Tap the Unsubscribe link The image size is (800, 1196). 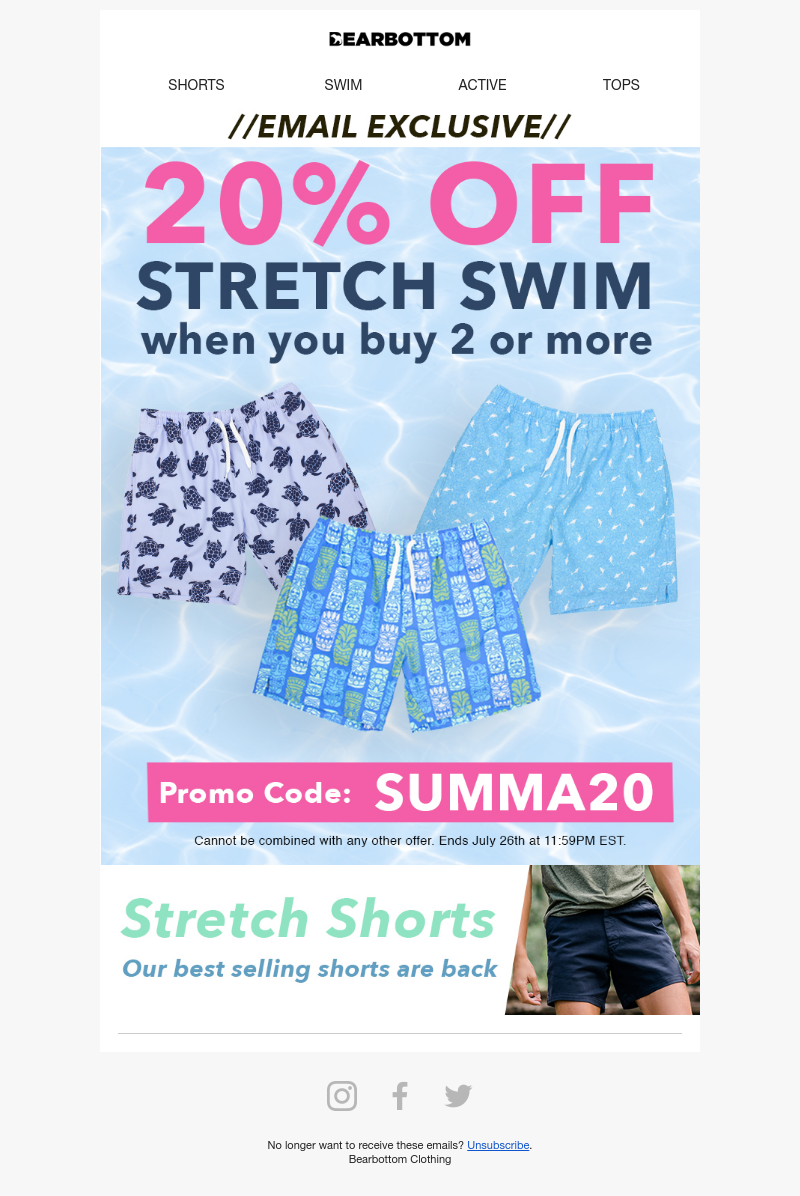pos(498,1145)
